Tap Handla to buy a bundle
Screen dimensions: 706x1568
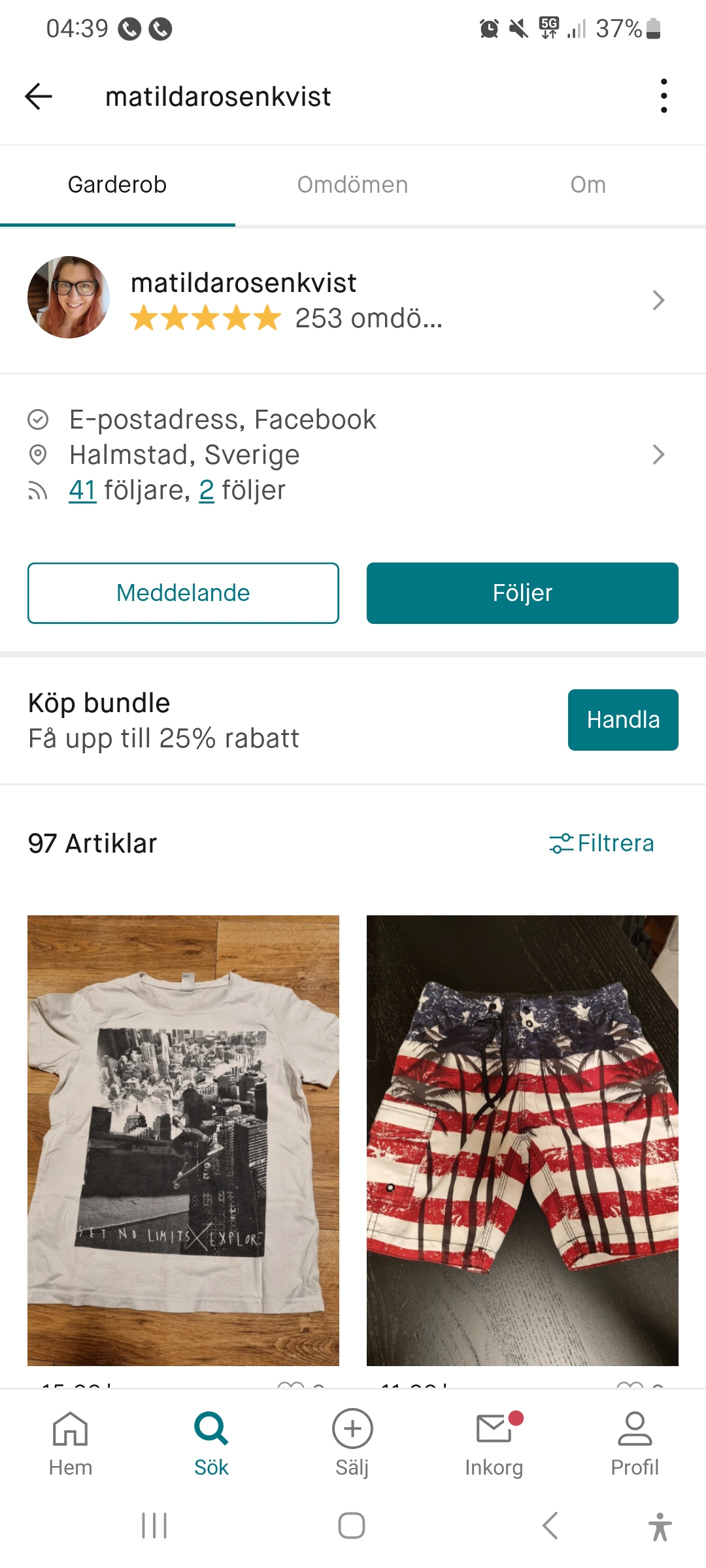[622, 720]
